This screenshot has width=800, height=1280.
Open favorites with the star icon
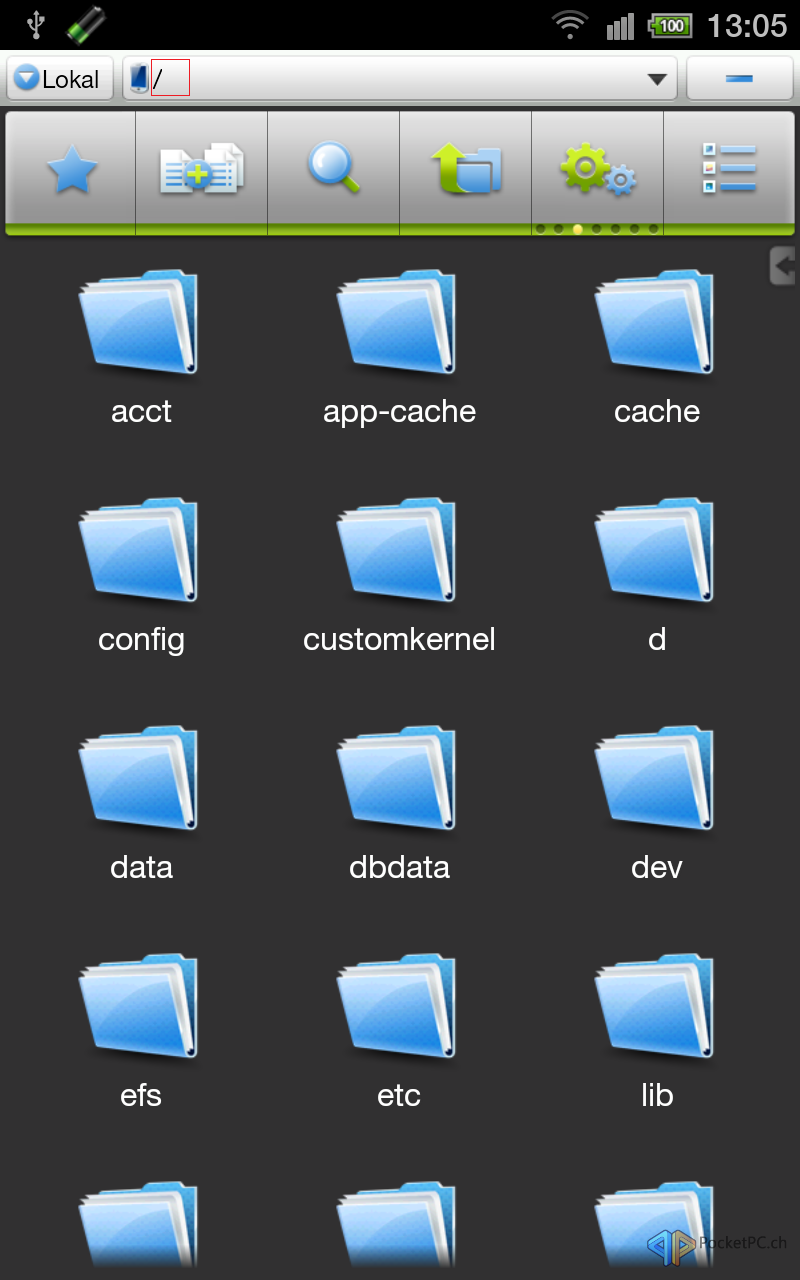(x=72, y=170)
